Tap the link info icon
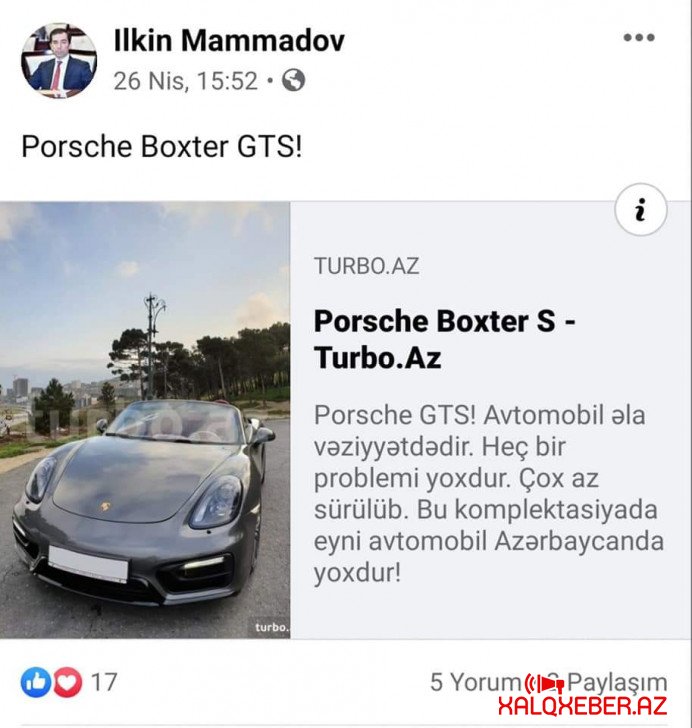Image resolution: width=692 pixels, height=728 pixels. [640, 210]
